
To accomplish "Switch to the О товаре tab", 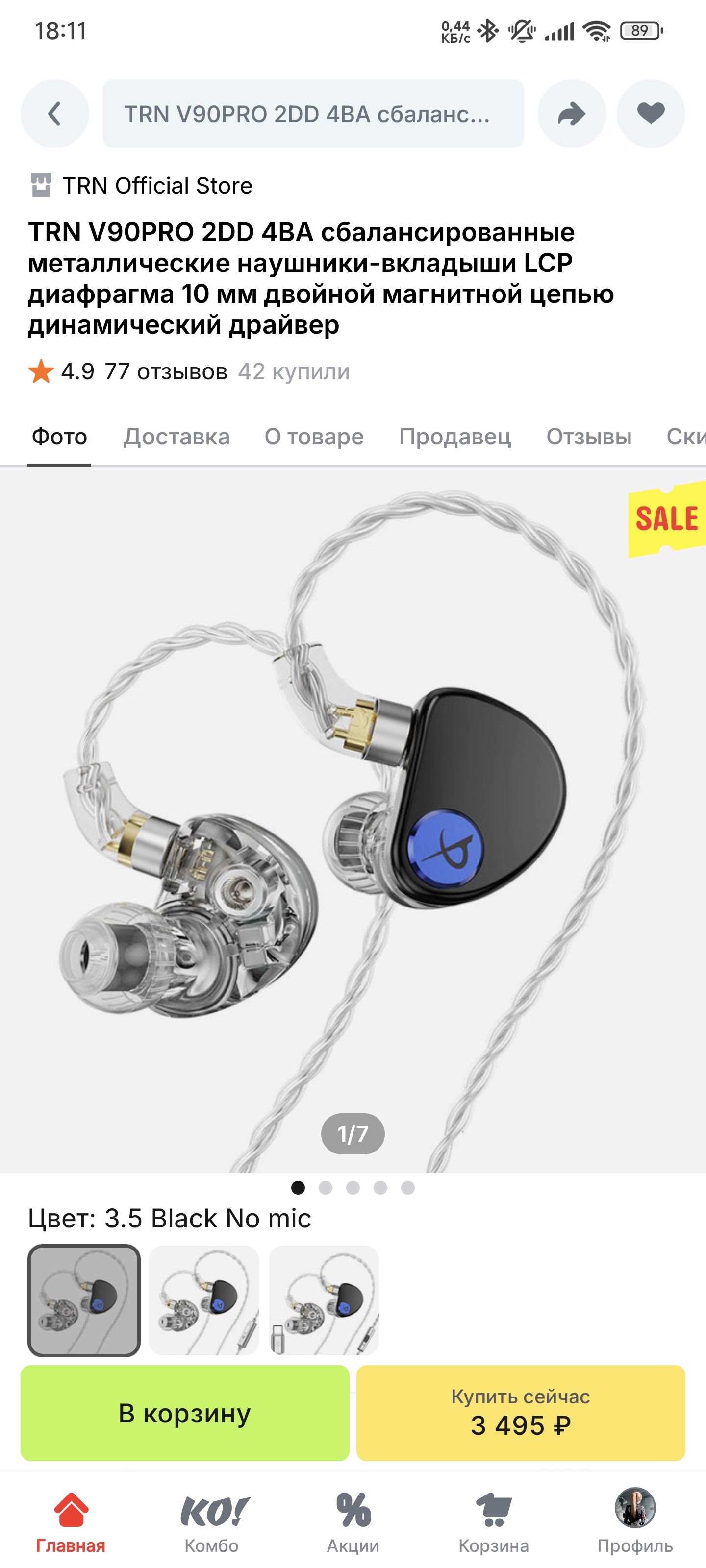I will 314,437.
